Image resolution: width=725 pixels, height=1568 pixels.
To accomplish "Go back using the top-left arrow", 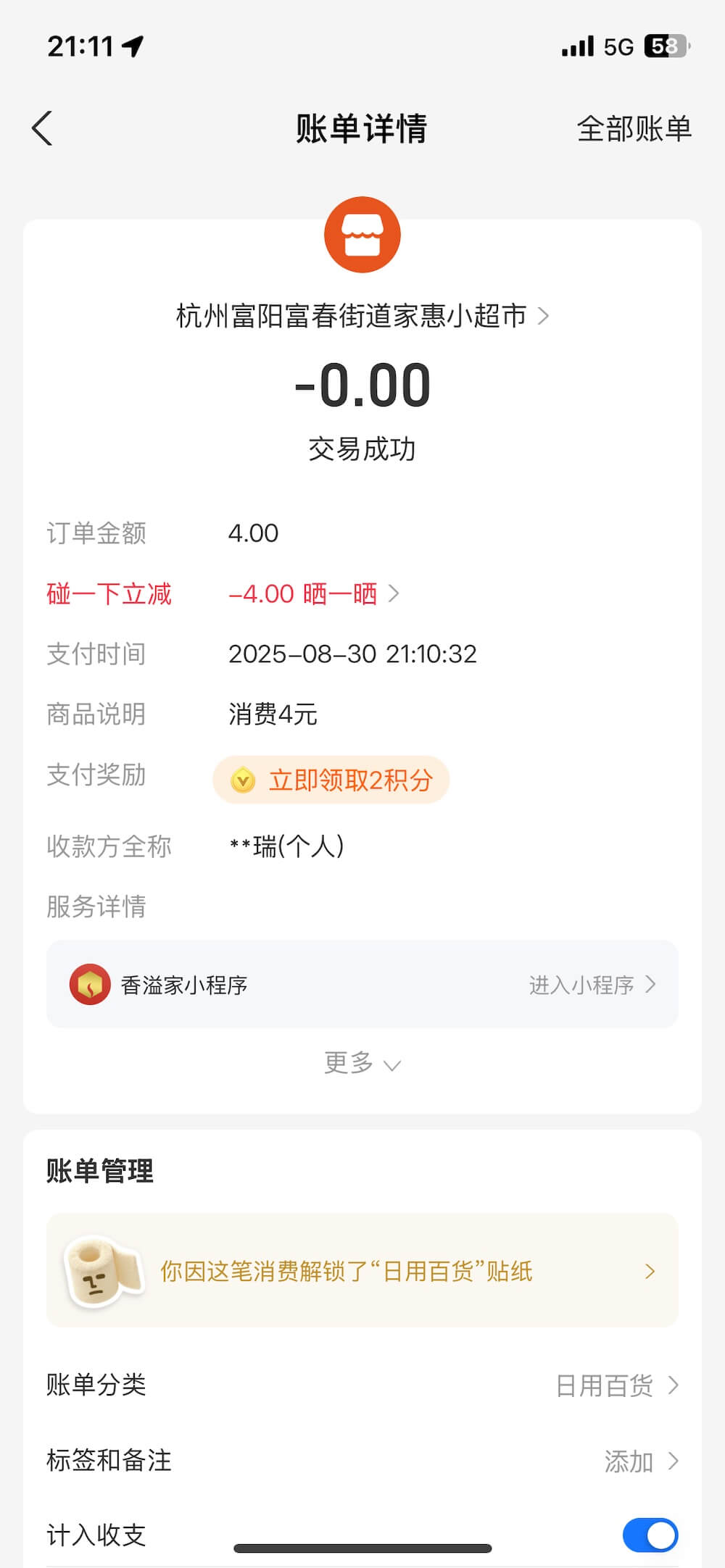I will [x=42, y=128].
